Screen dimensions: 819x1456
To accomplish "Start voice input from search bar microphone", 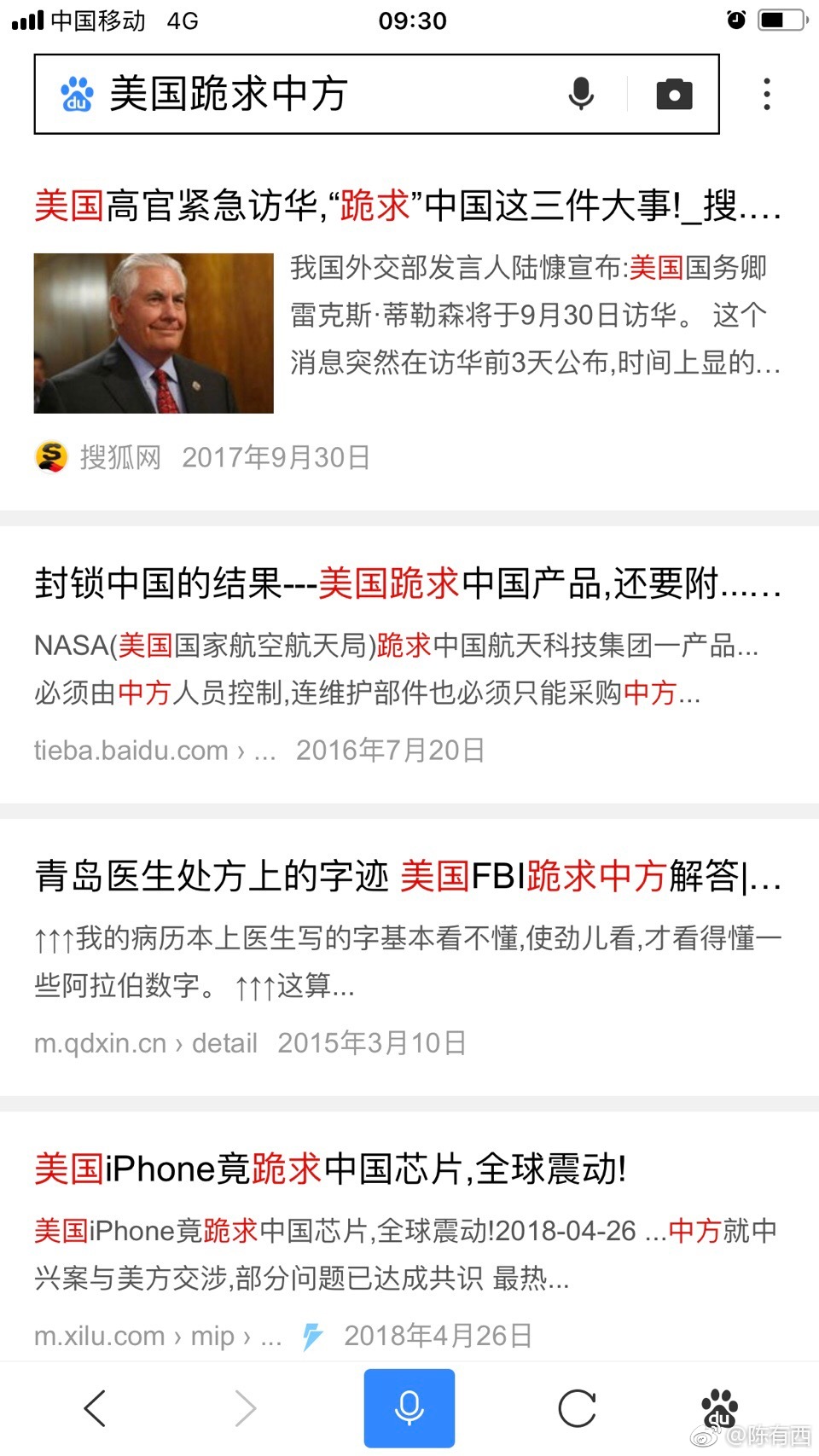I will click(581, 94).
